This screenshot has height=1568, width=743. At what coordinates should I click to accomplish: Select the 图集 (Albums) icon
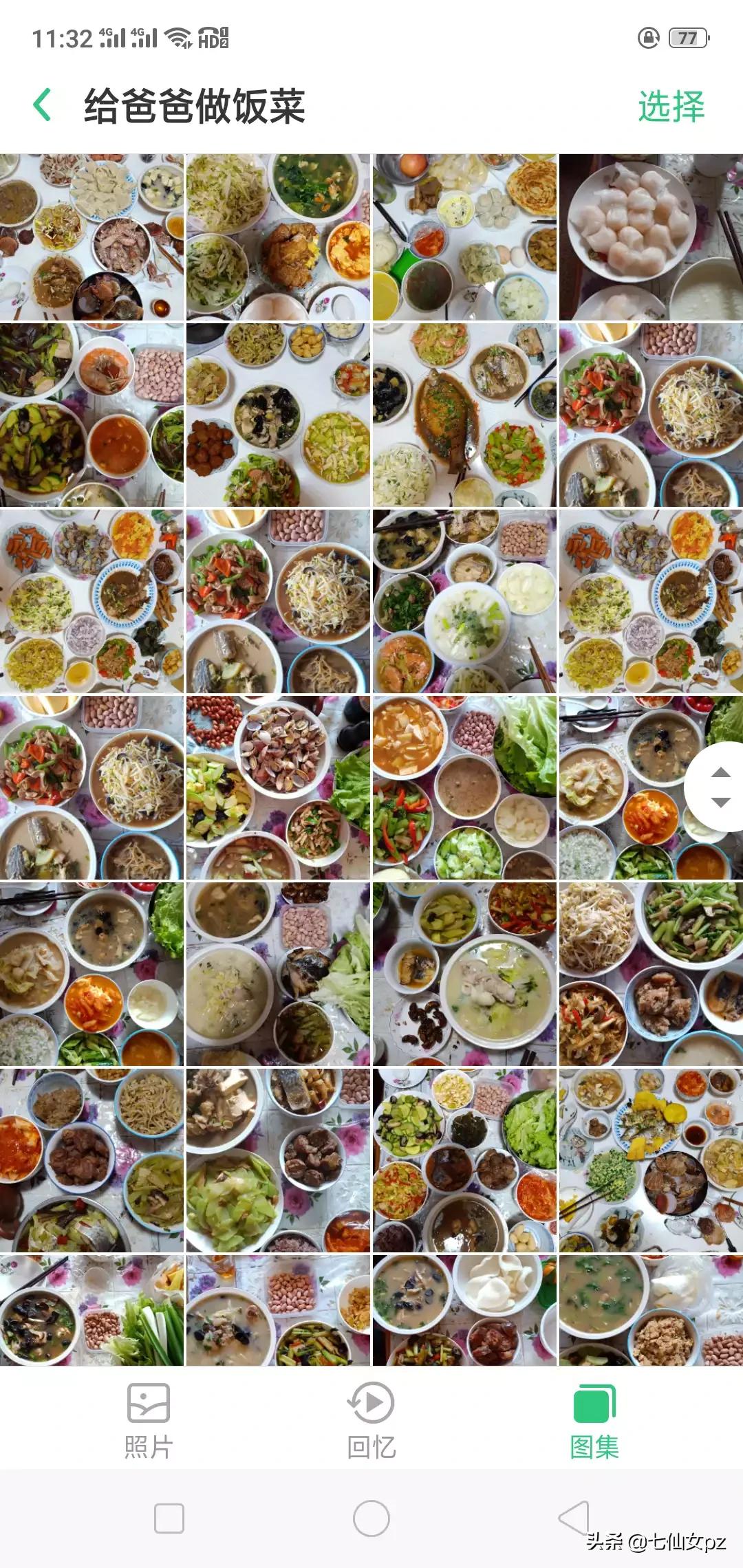[594, 1404]
